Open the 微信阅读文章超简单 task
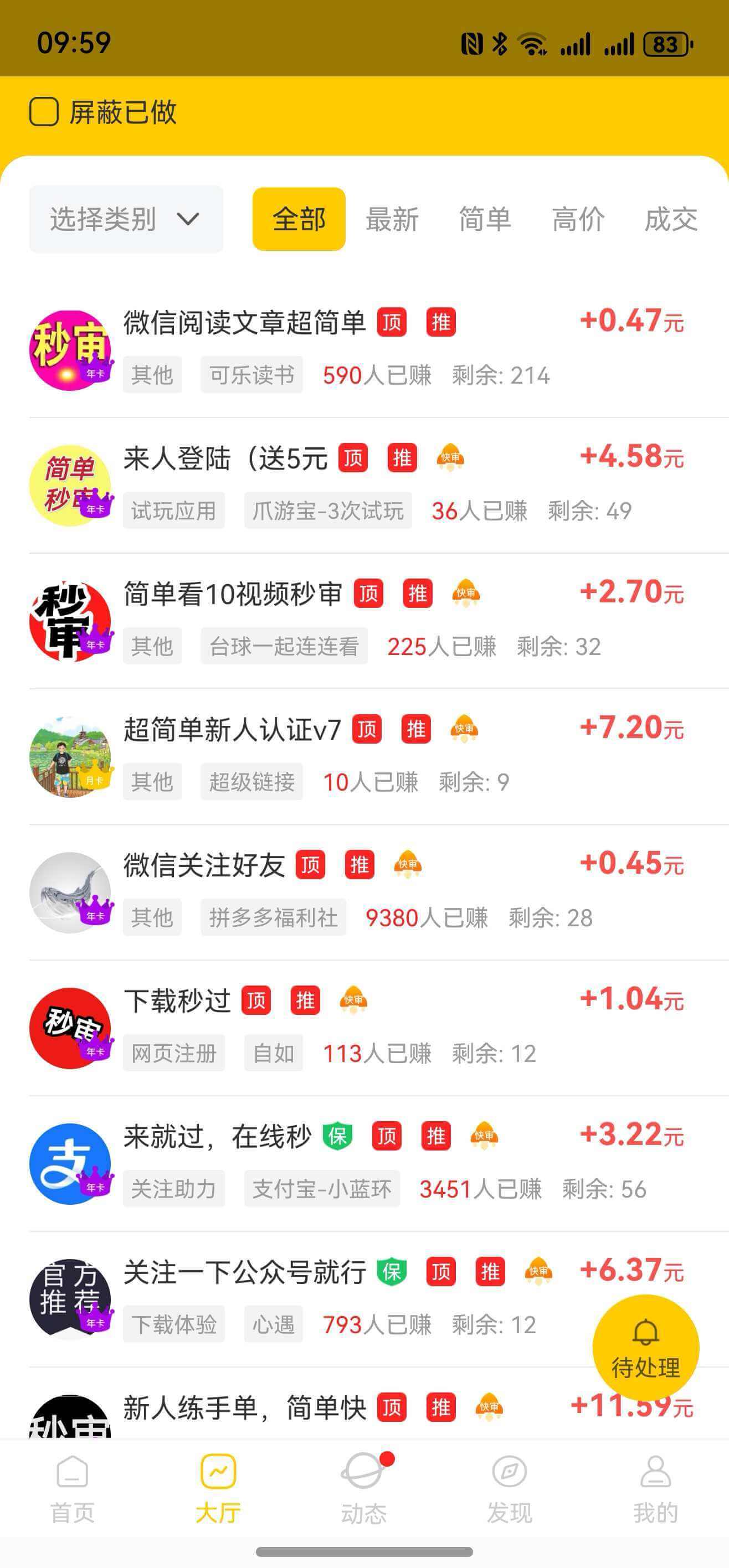The width and height of the screenshot is (729, 1568). click(245, 323)
